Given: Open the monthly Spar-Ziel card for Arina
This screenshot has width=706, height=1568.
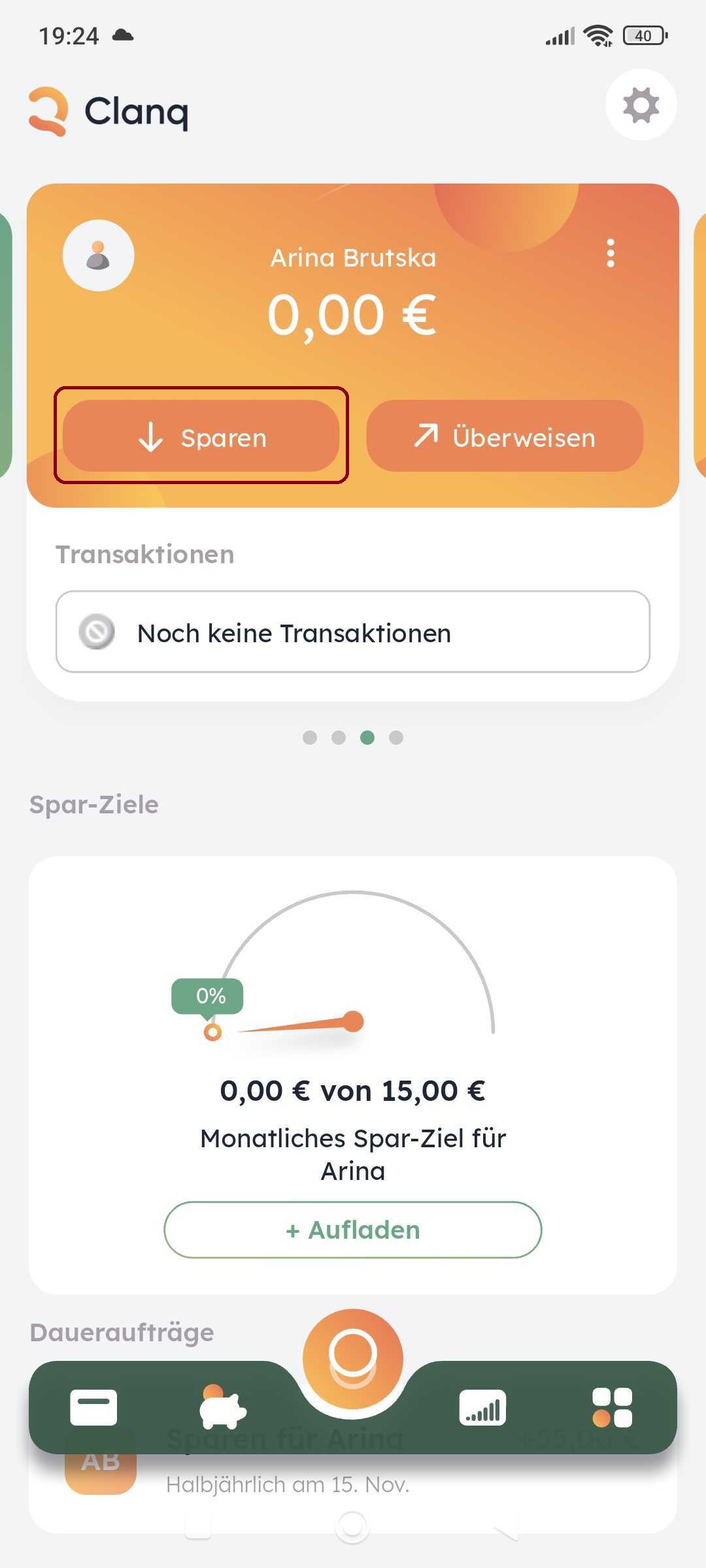Looking at the screenshot, I should (x=353, y=1075).
